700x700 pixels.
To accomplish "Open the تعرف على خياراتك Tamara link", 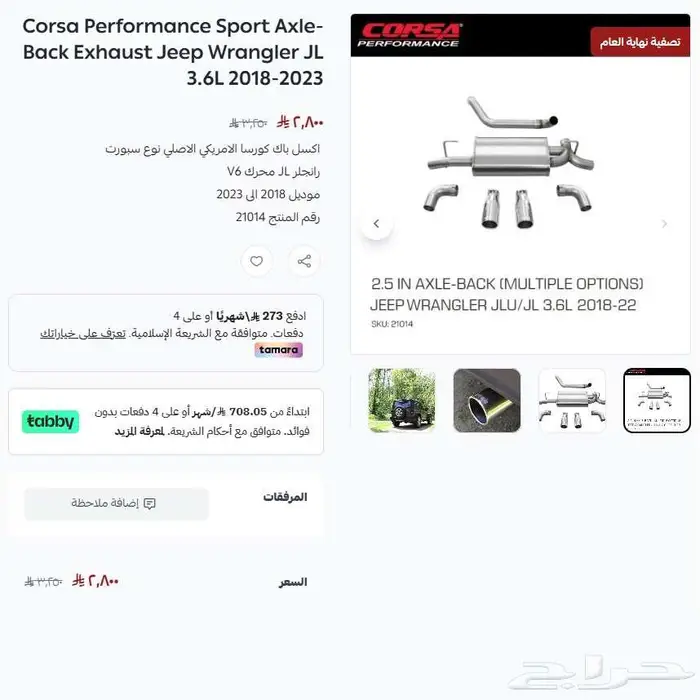I will 83,333.
